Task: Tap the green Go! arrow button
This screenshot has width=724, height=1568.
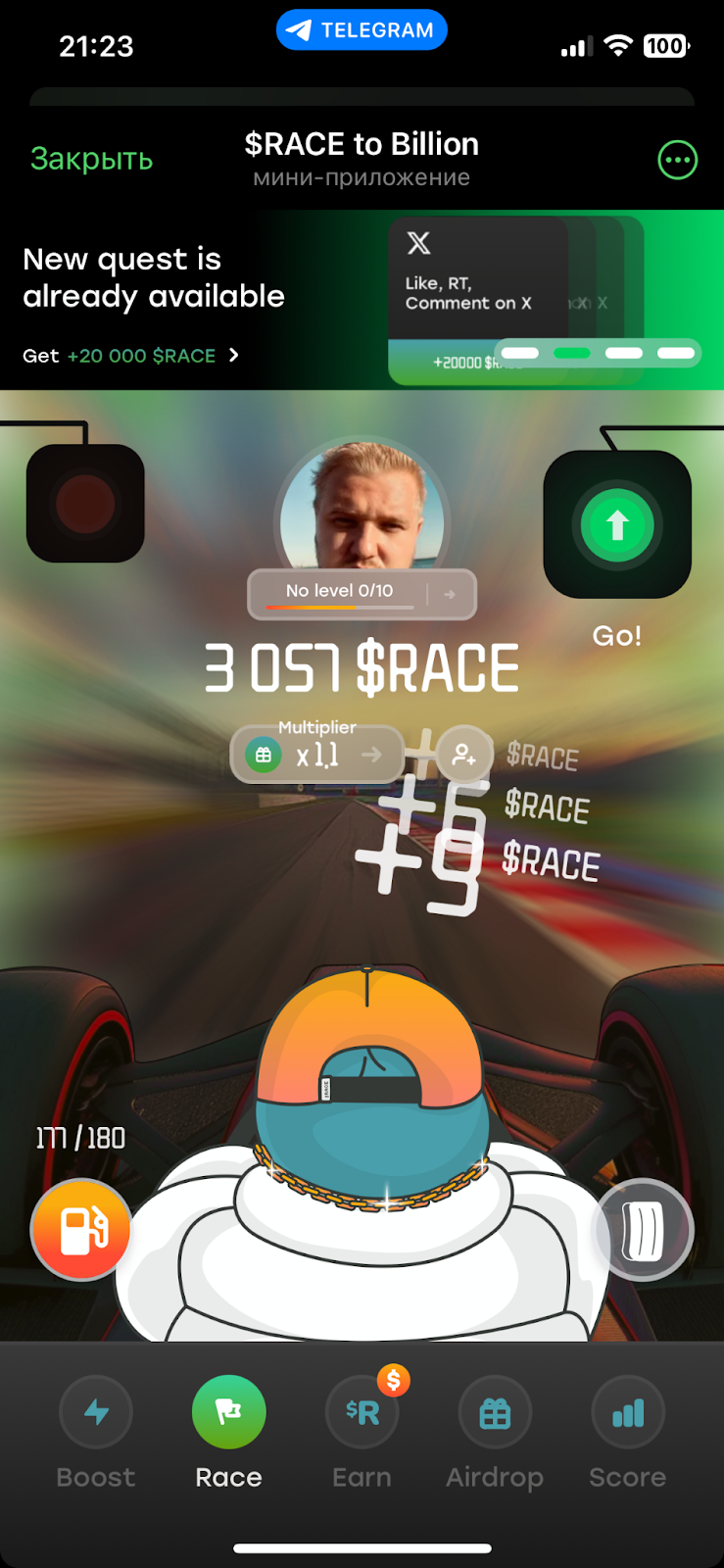Action: point(617,526)
